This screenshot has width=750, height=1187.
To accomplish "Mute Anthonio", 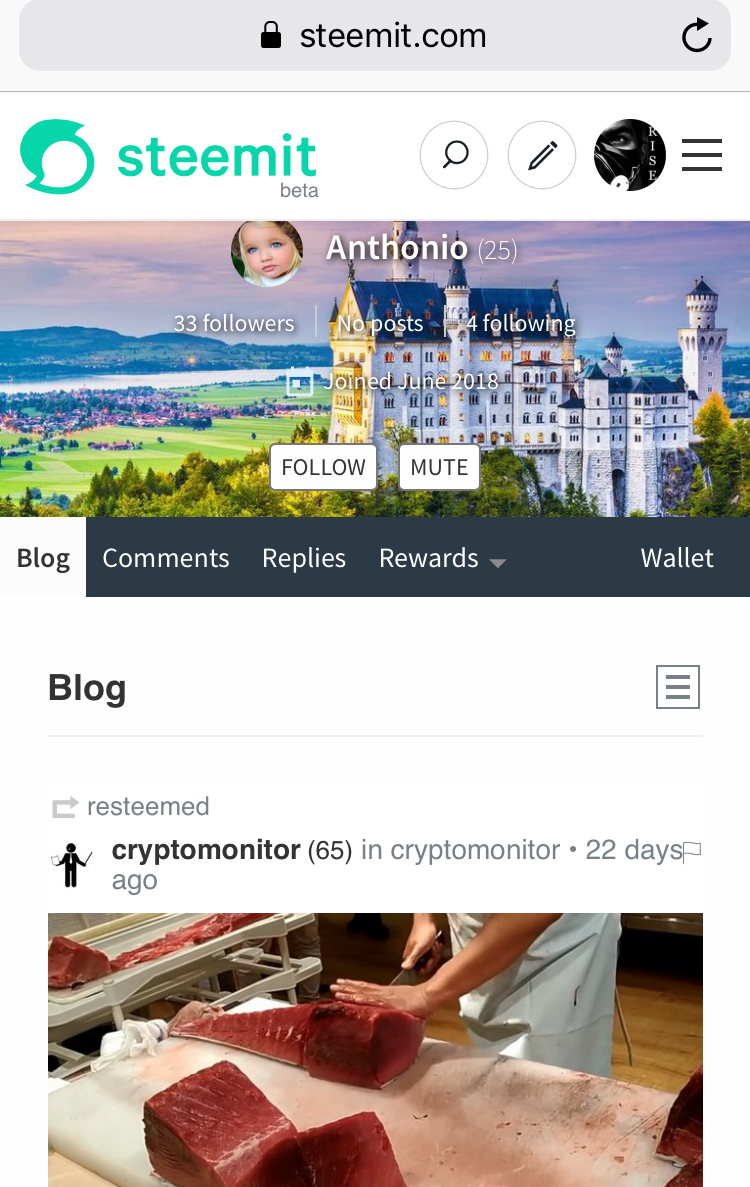I will coord(439,467).
